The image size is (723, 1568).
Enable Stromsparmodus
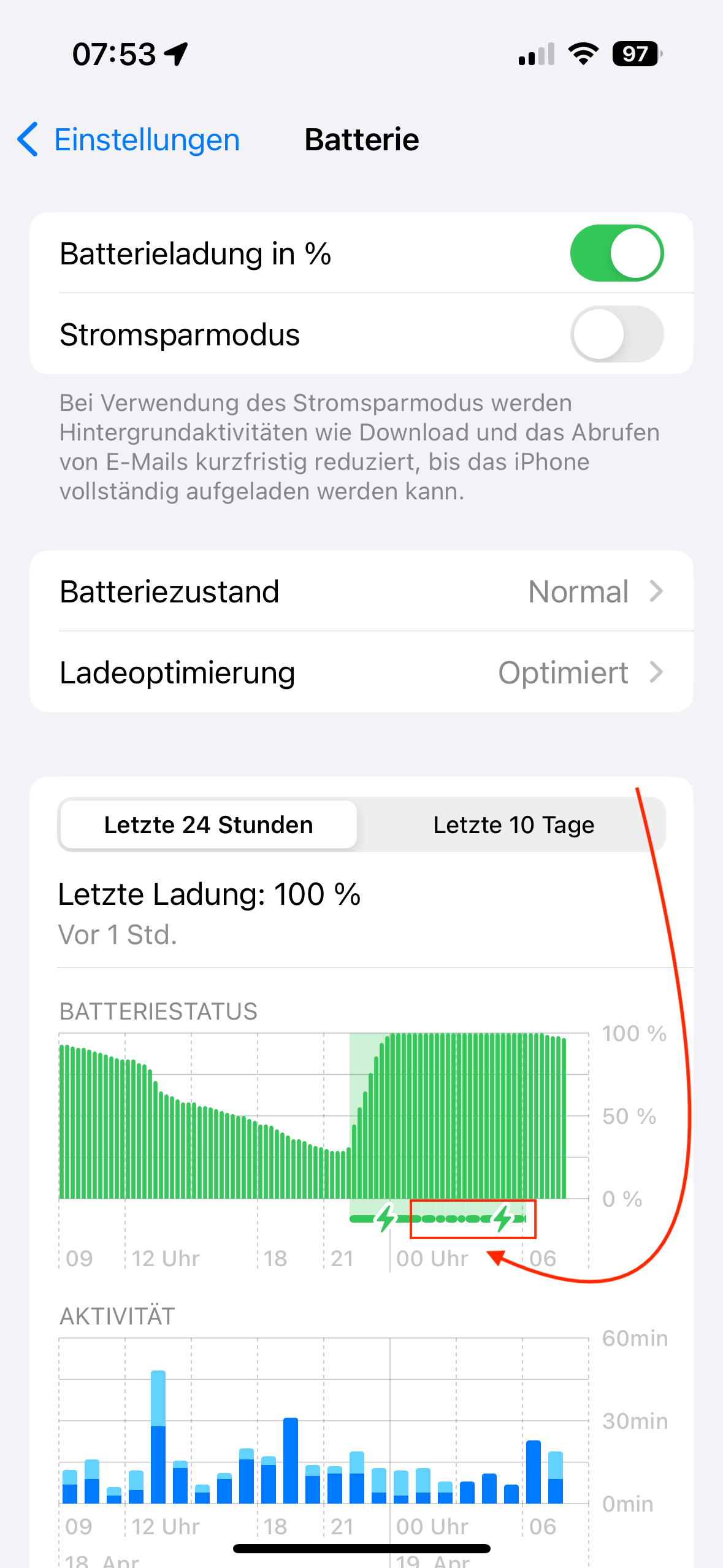point(617,334)
